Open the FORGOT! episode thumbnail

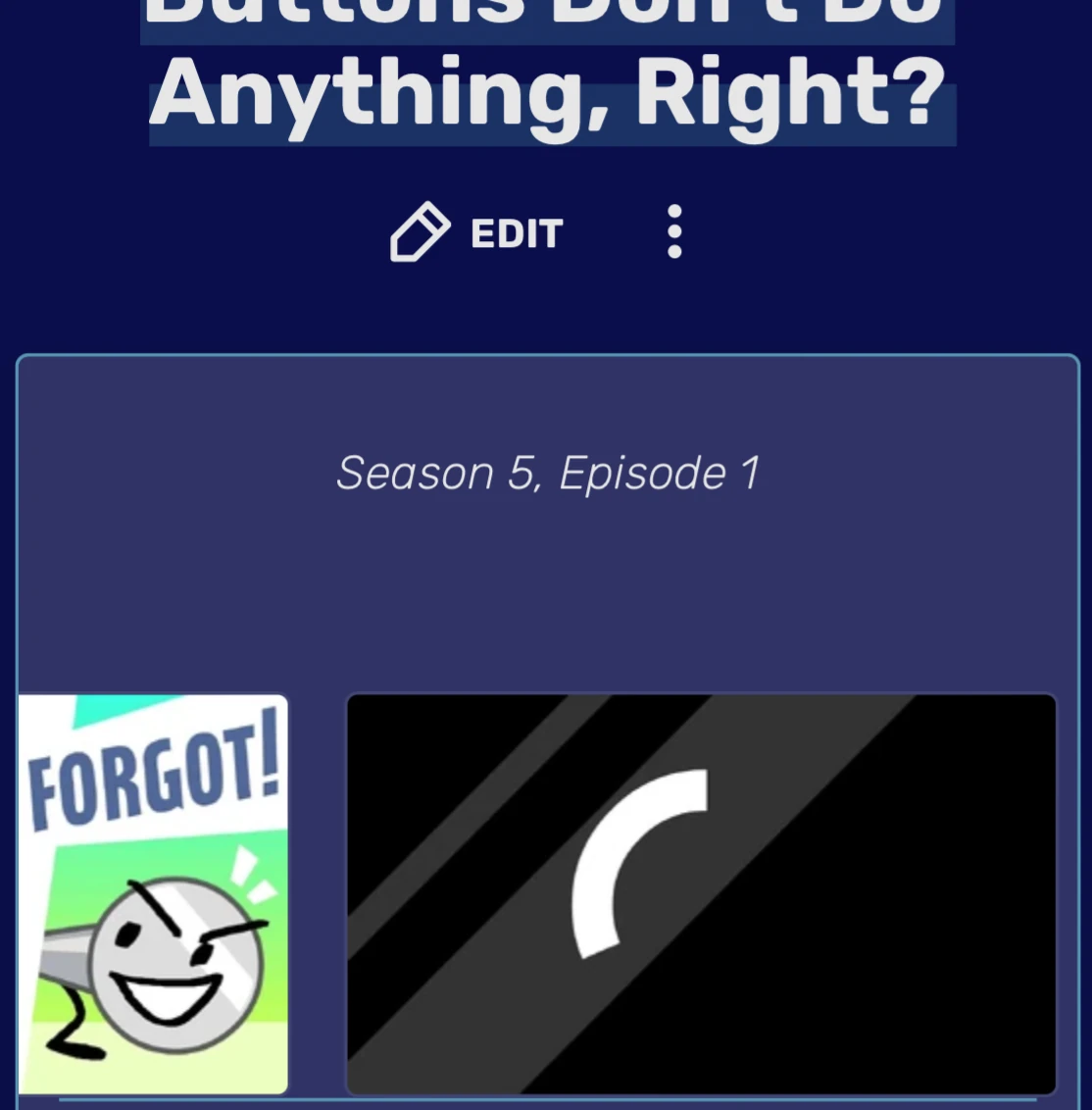pyautogui.click(x=153, y=892)
